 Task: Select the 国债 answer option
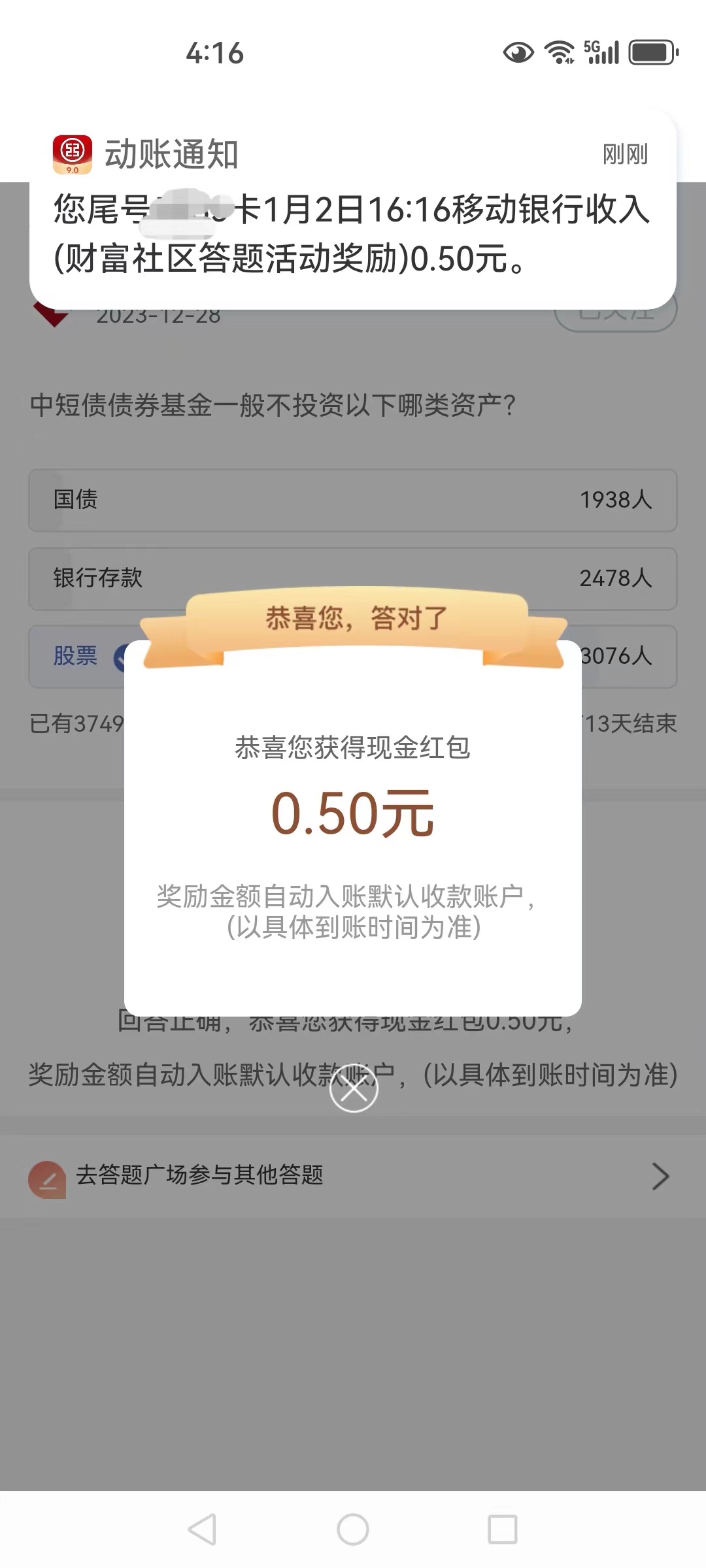[x=353, y=500]
